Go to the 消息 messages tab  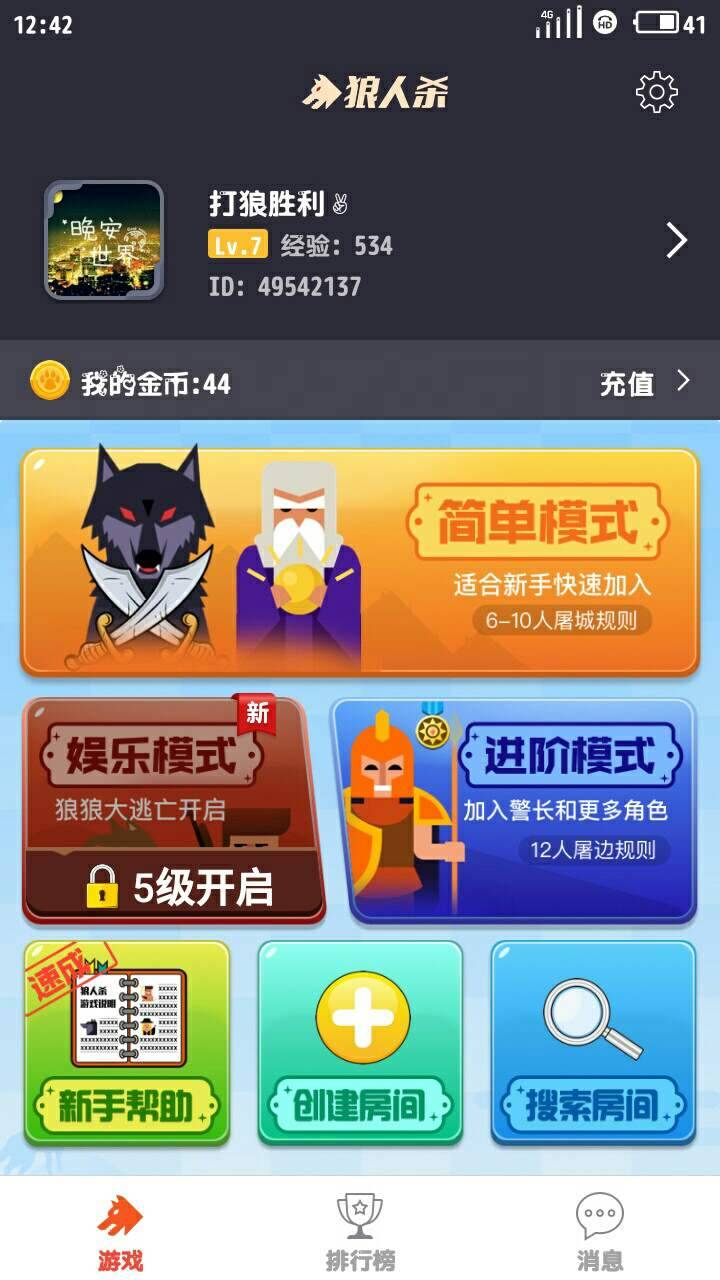(x=600, y=1232)
